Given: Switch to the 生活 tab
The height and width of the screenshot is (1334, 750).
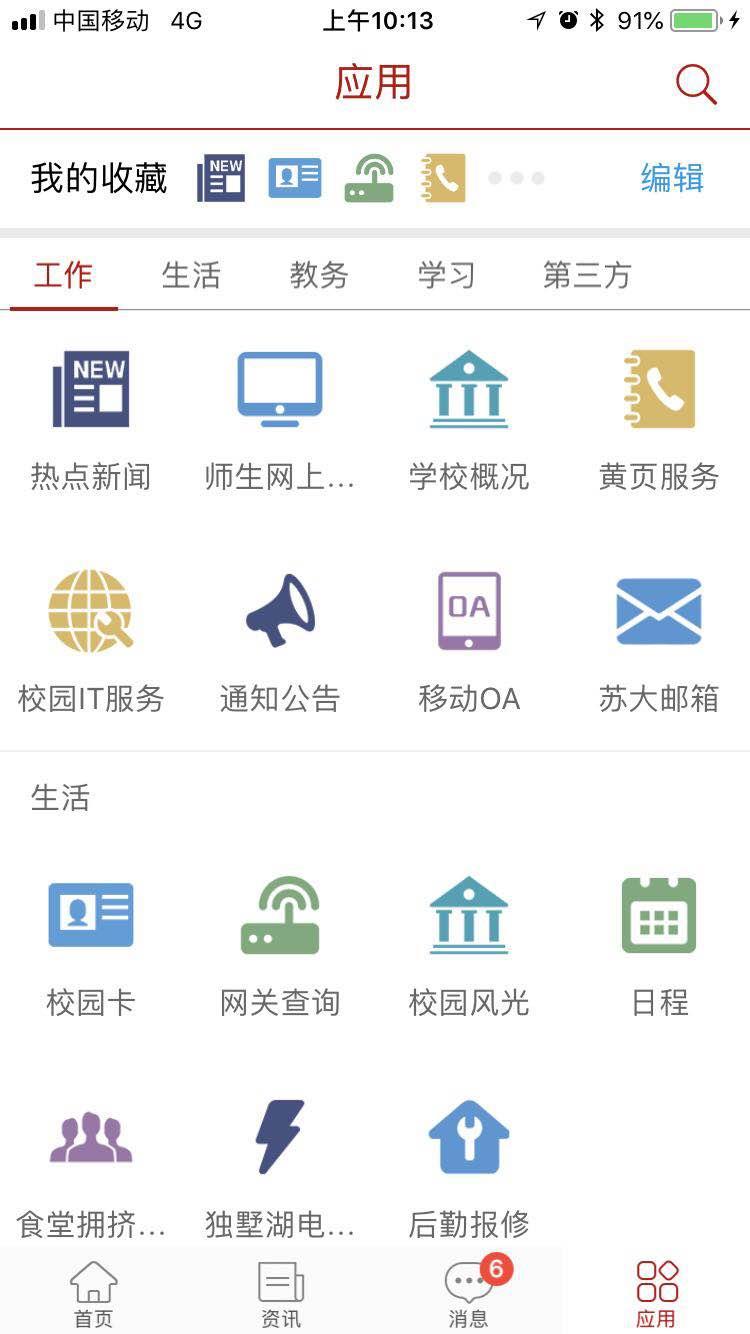Looking at the screenshot, I should [189, 275].
